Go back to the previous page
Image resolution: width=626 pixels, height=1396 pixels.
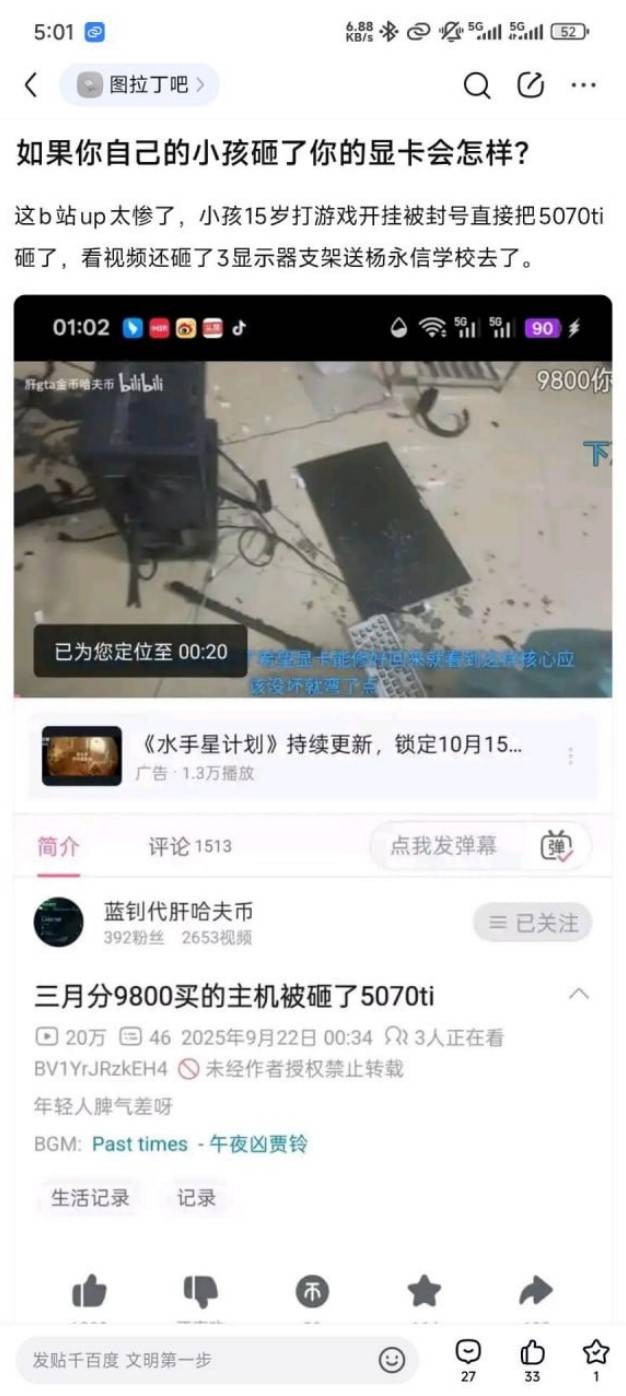[x=31, y=85]
